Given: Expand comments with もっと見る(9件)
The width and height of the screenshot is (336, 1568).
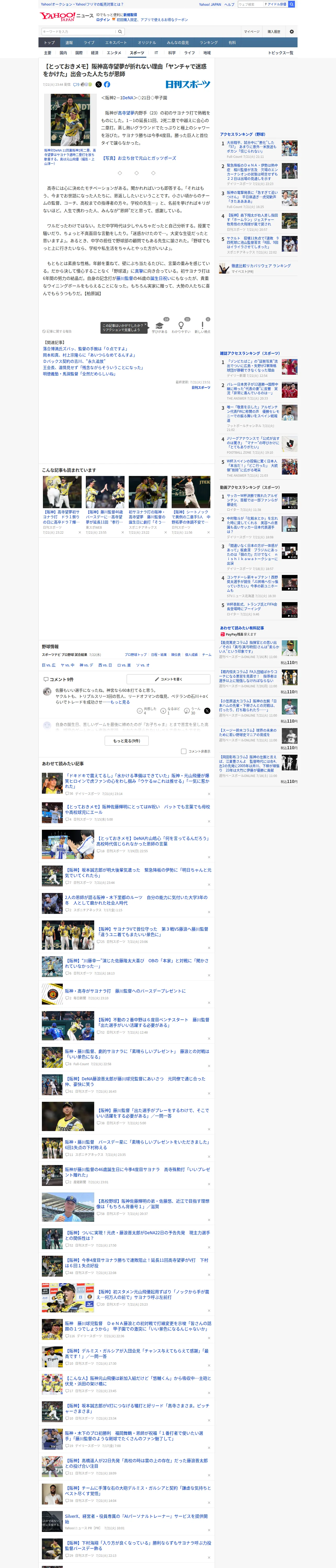Looking at the screenshot, I should pyautogui.click(x=127, y=741).
